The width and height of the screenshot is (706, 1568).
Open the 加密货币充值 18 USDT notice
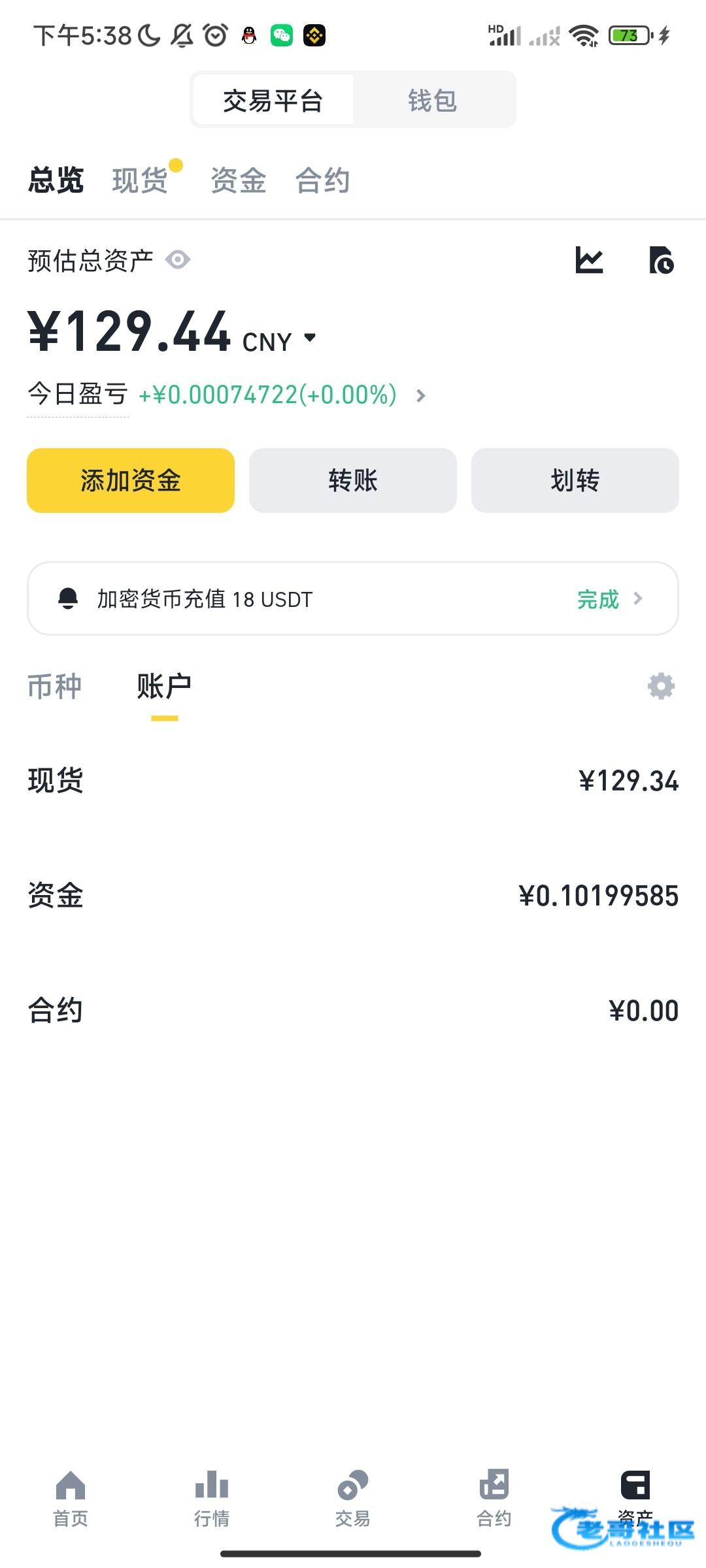coord(353,598)
